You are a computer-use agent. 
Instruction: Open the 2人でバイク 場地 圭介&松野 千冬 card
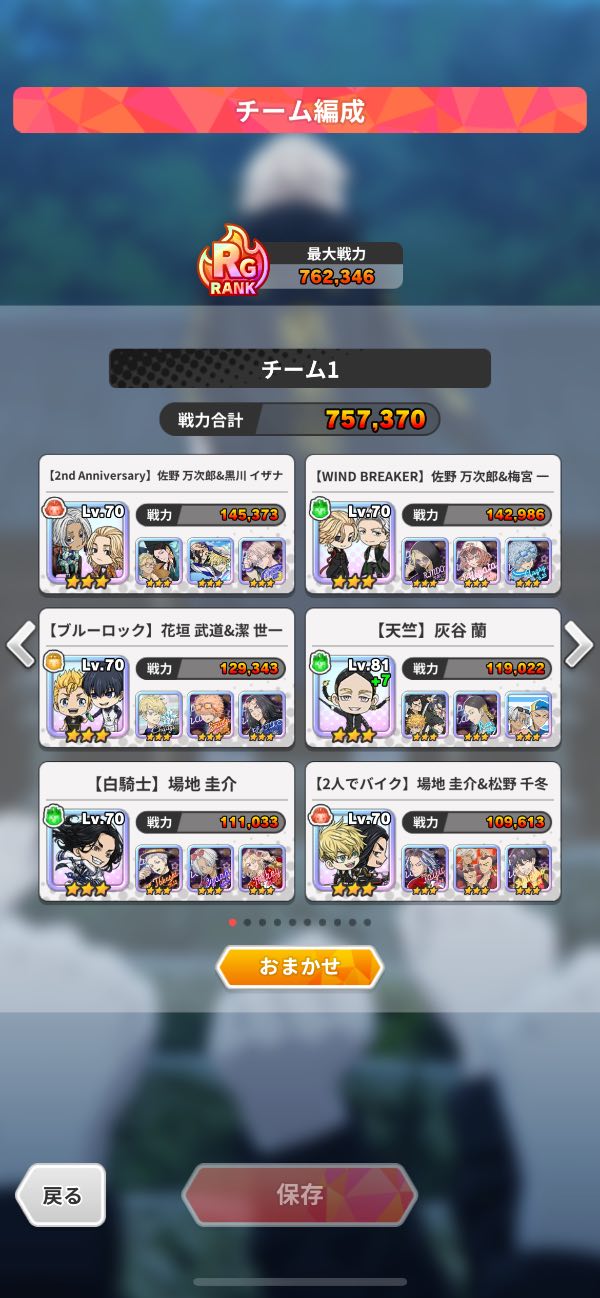(432, 832)
